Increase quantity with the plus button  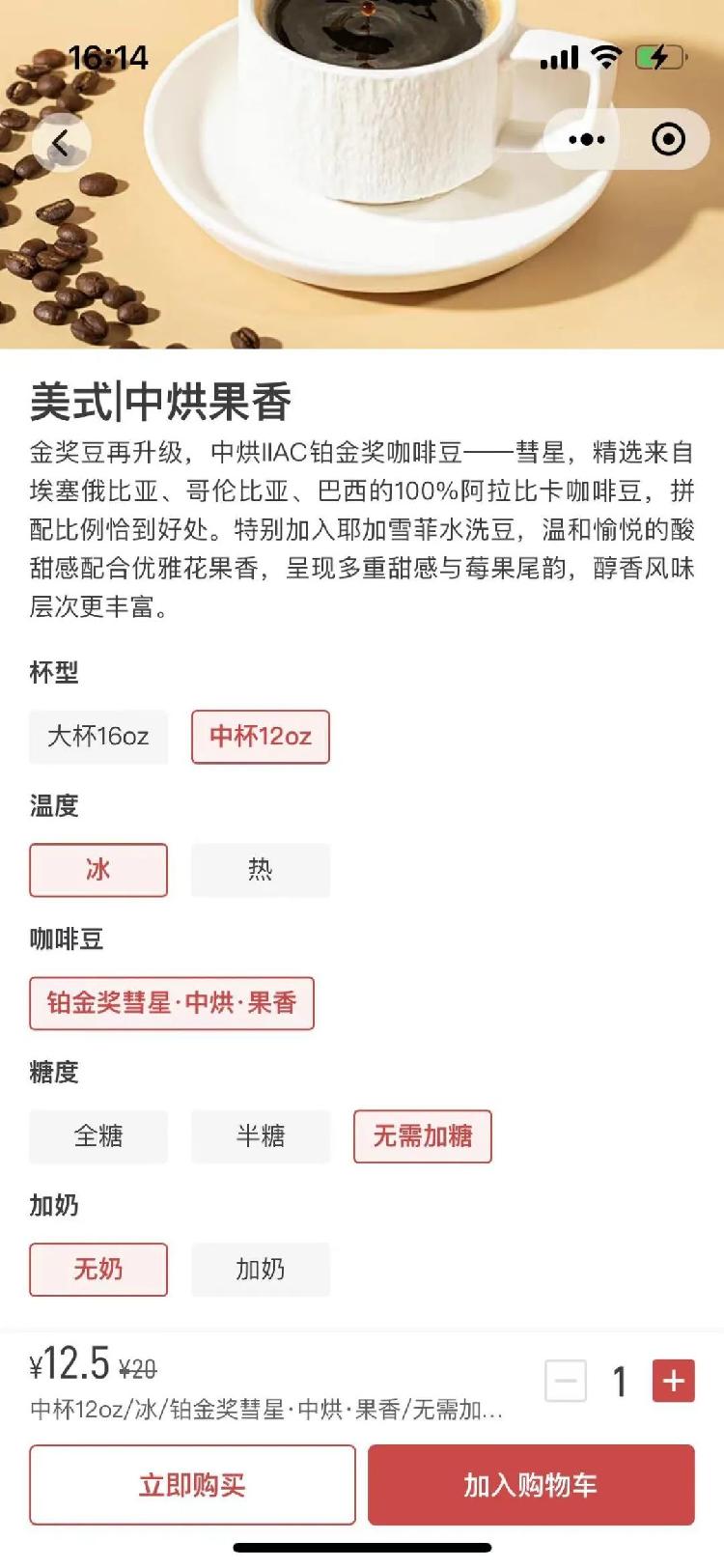click(x=674, y=1382)
